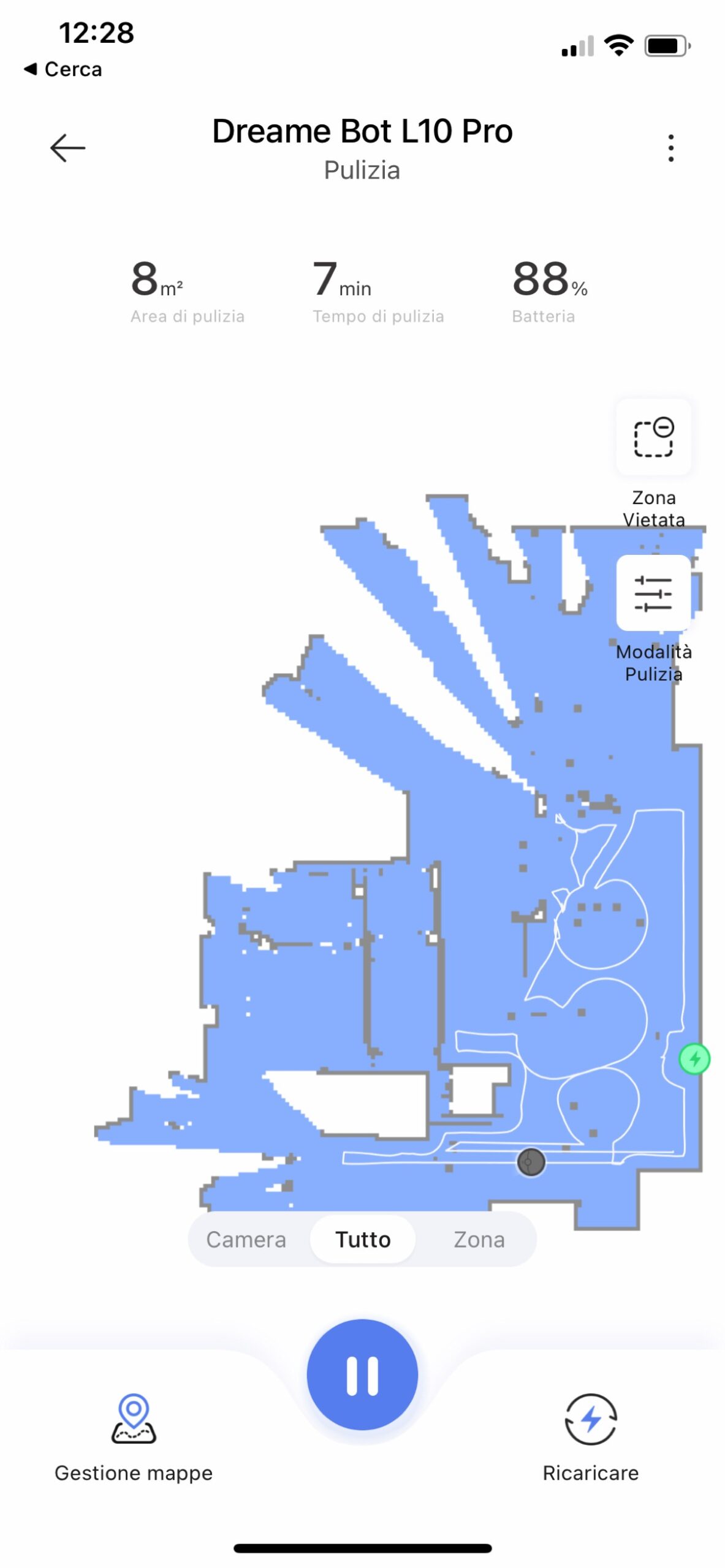Open the Zona Vietata tool

pyautogui.click(x=653, y=437)
